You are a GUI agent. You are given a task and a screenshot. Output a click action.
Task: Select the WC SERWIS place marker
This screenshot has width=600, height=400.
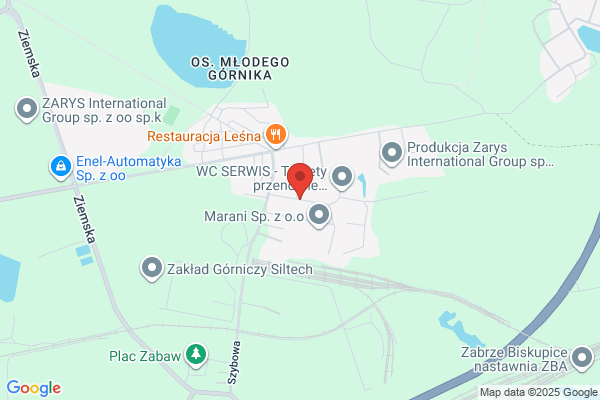tap(342, 177)
